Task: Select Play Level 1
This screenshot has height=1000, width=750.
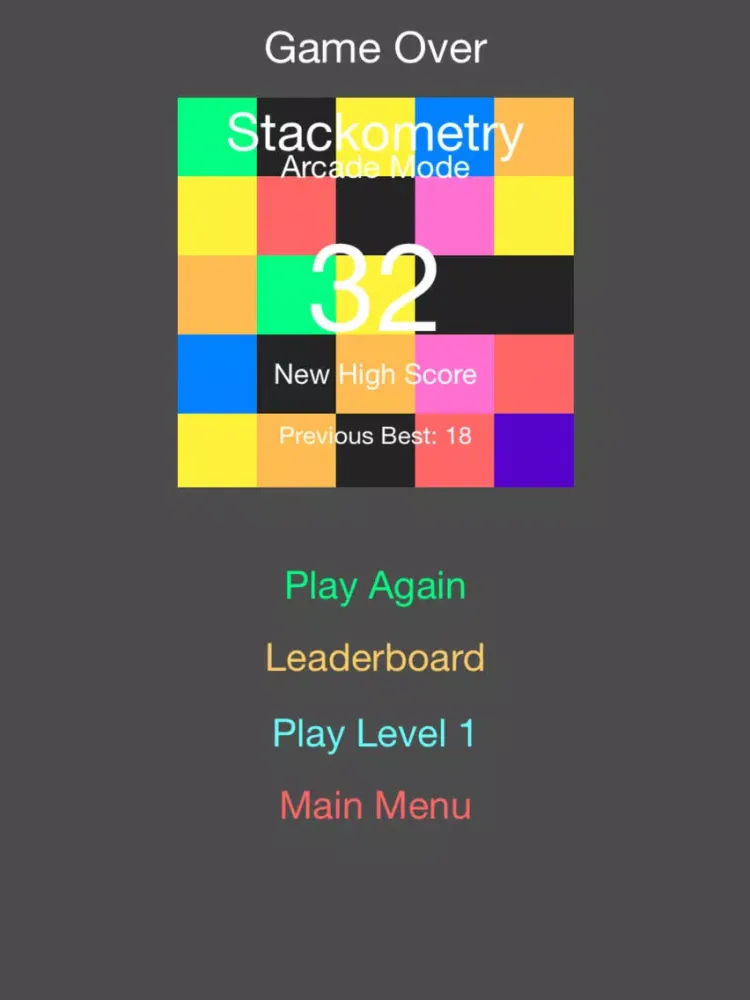Action: tap(375, 734)
